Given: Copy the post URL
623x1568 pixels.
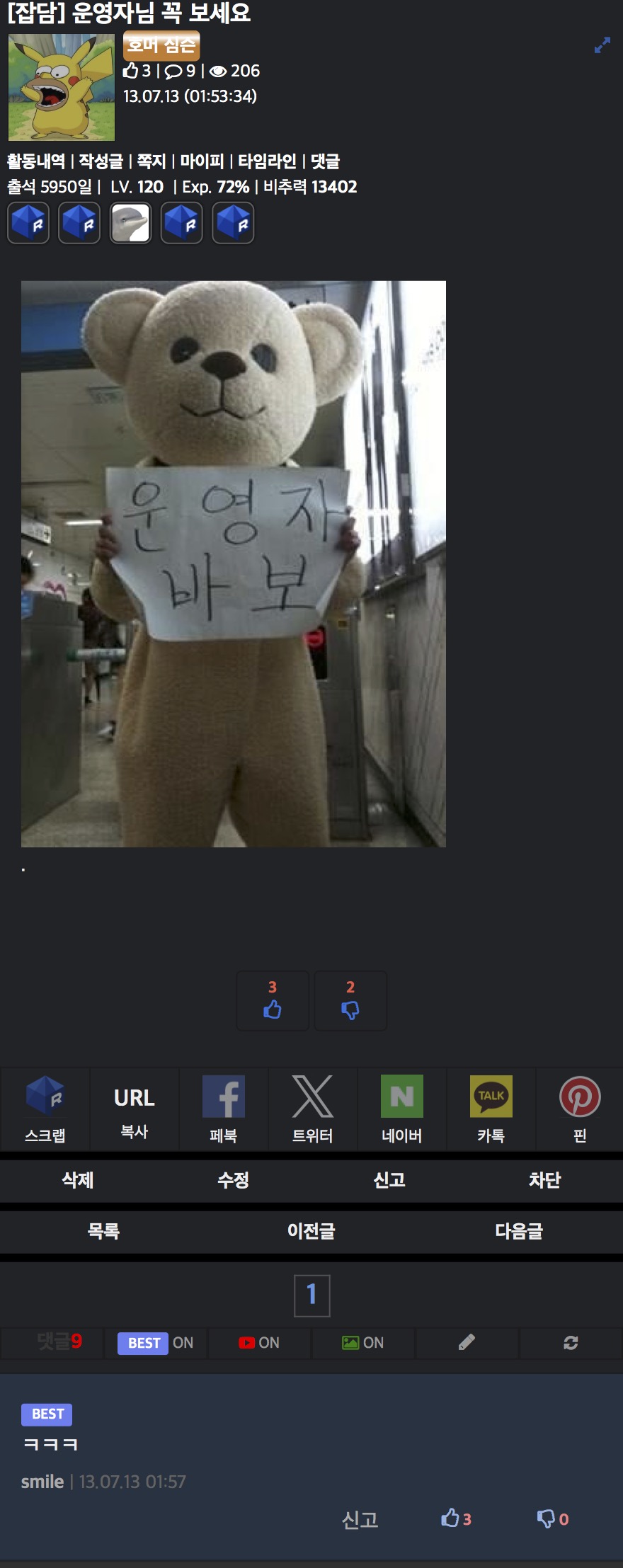Looking at the screenshot, I should click(x=135, y=1109).
